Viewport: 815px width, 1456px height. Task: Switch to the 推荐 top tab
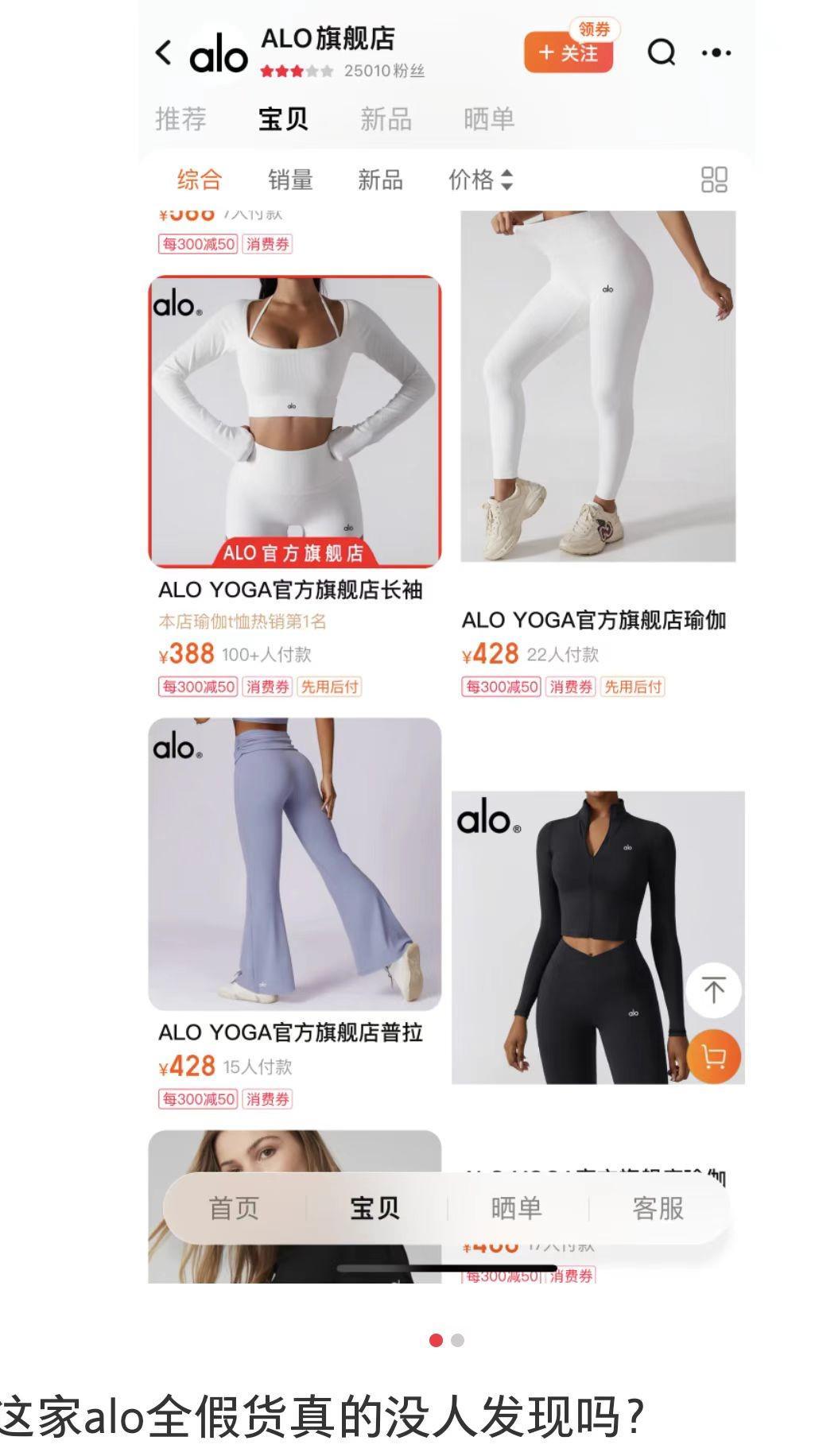180,119
